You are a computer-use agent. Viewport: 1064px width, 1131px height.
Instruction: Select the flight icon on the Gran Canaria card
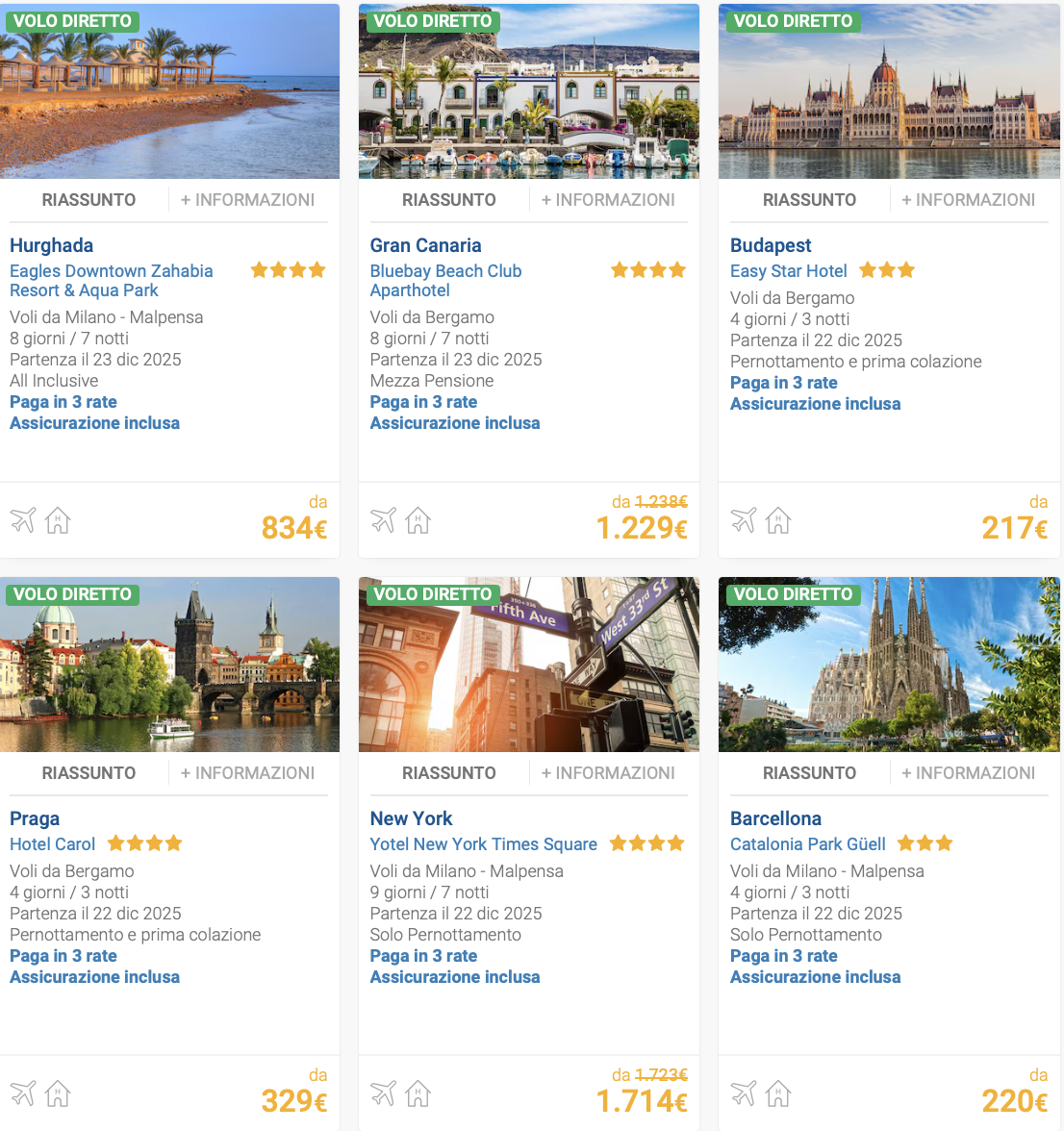[x=383, y=519]
